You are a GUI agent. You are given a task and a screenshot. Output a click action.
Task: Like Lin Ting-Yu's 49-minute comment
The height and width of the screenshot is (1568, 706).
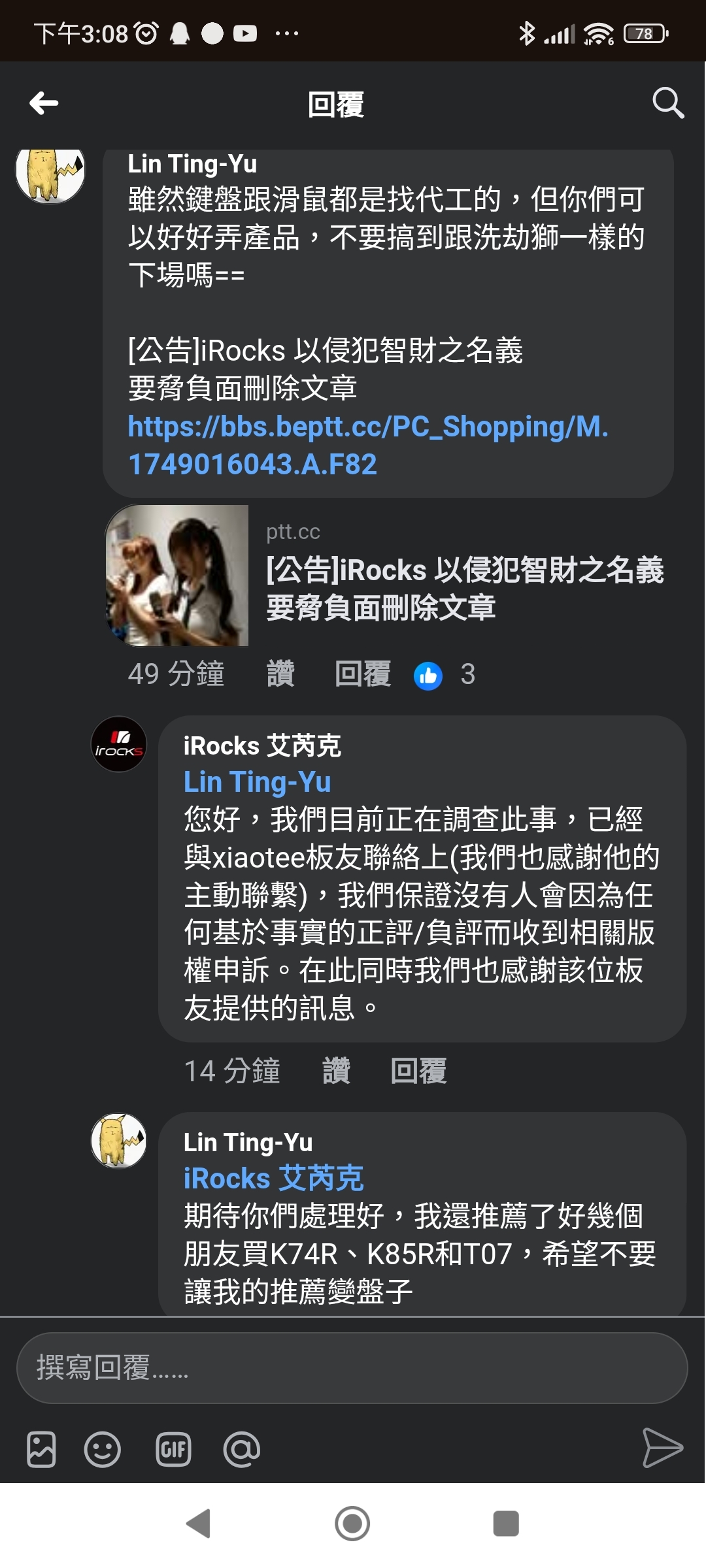[x=280, y=674]
